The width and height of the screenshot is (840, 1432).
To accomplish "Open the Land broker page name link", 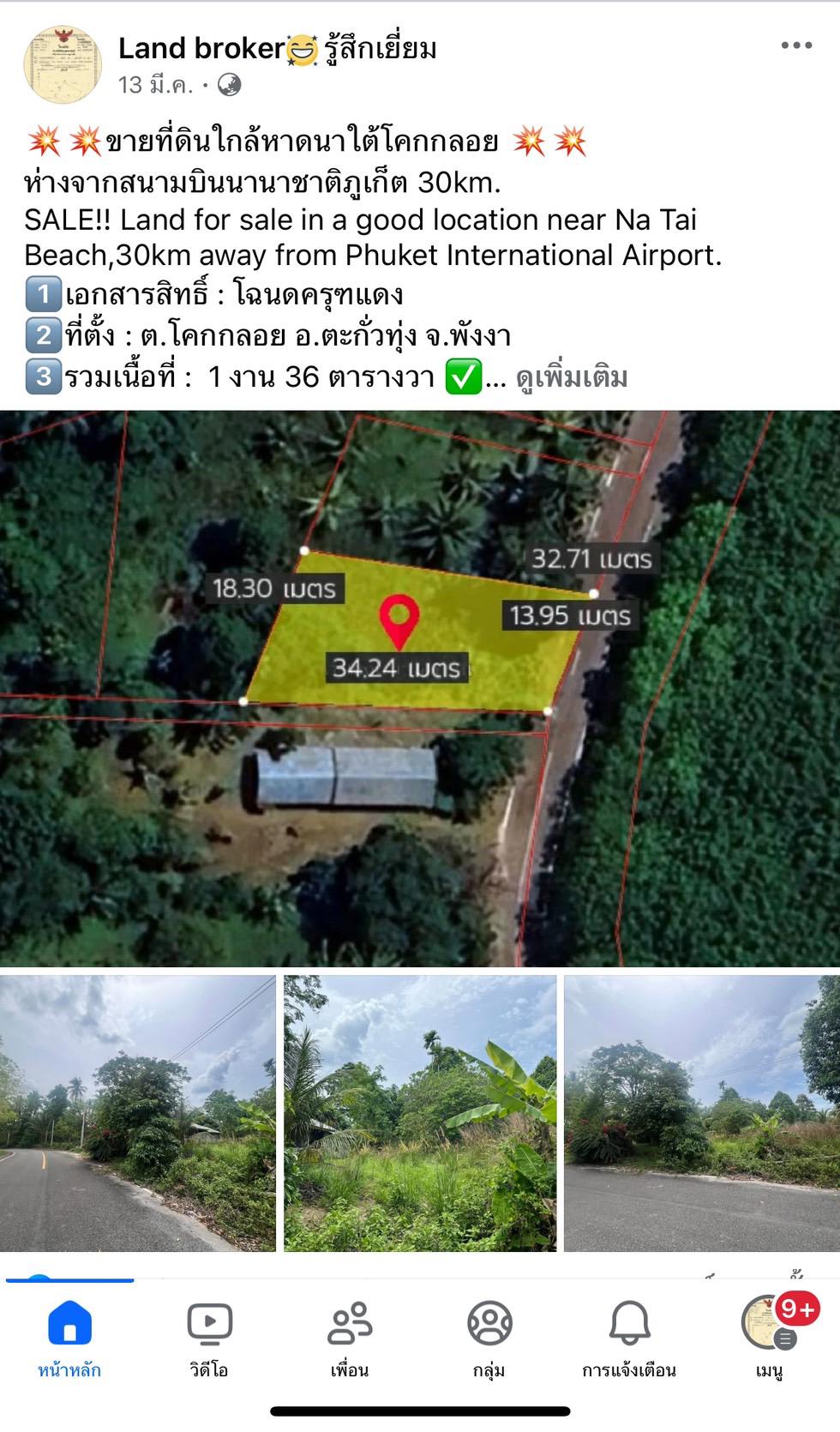I will pyautogui.click(x=201, y=48).
